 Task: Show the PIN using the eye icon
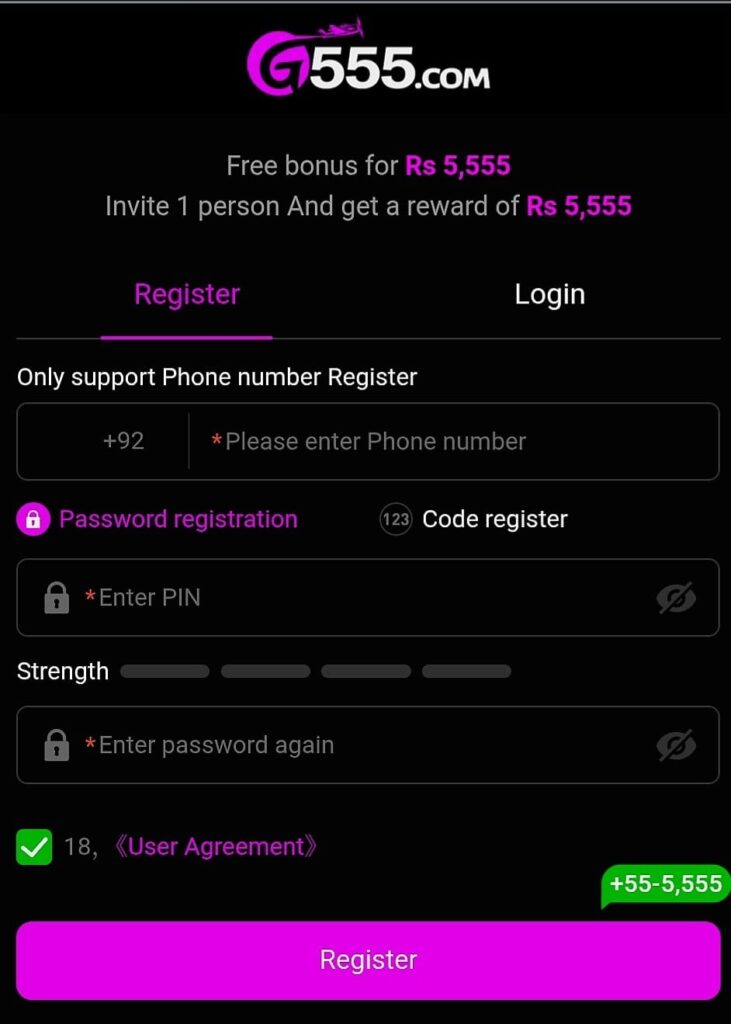click(x=676, y=598)
